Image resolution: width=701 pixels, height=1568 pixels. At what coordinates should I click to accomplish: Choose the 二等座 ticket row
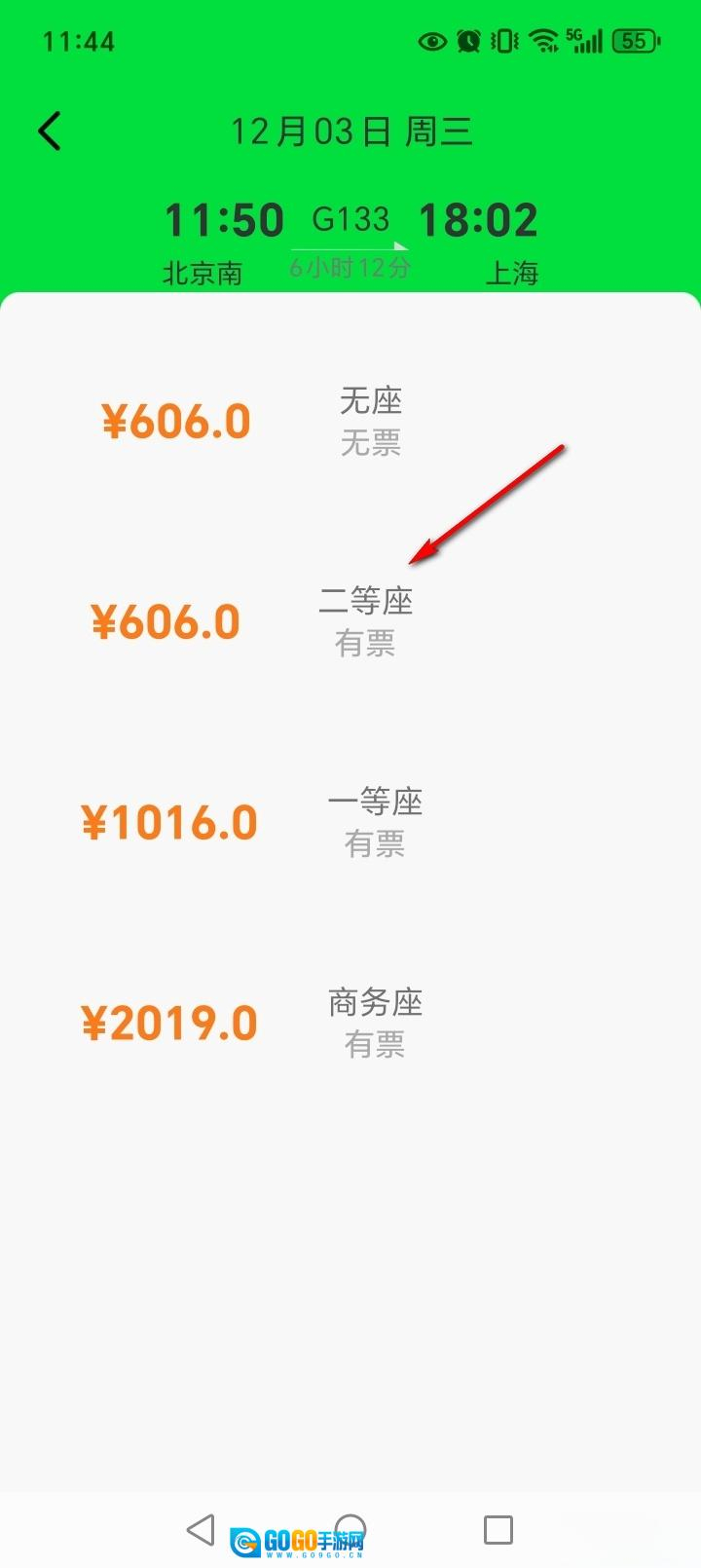(x=350, y=621)
